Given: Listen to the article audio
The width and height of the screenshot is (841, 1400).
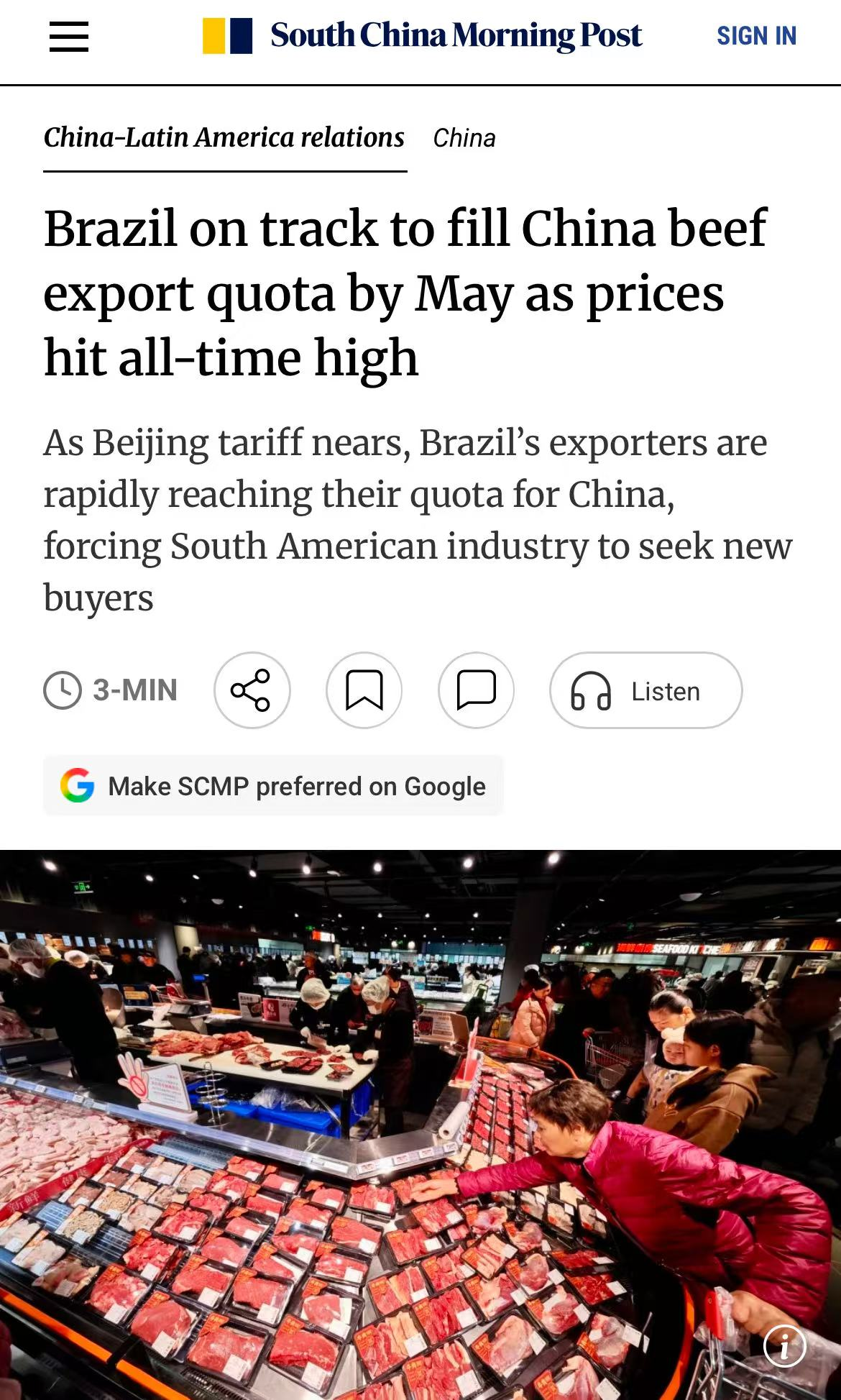Looking at the screenshot, I should [645, 690].
